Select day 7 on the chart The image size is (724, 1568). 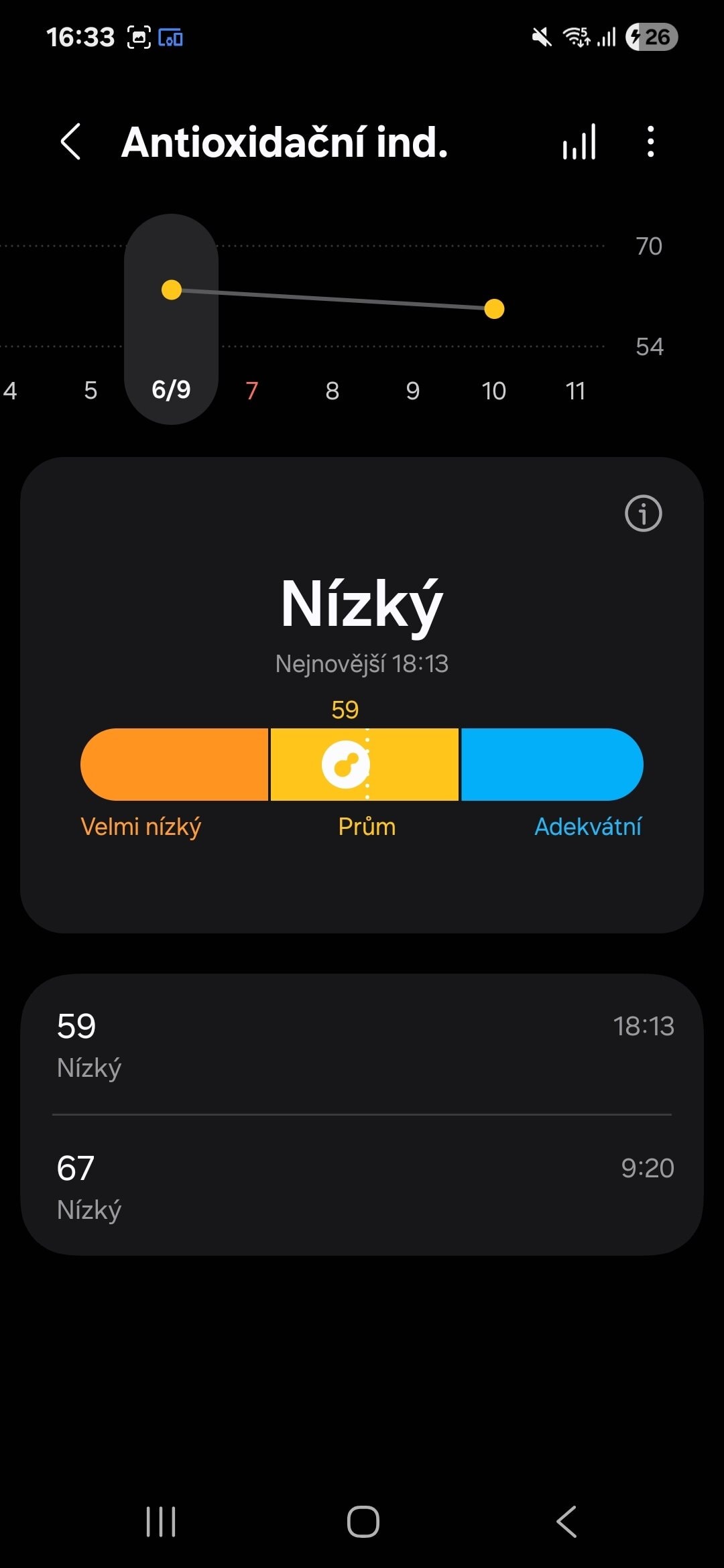pyautogui.click(x=252, y=391)
